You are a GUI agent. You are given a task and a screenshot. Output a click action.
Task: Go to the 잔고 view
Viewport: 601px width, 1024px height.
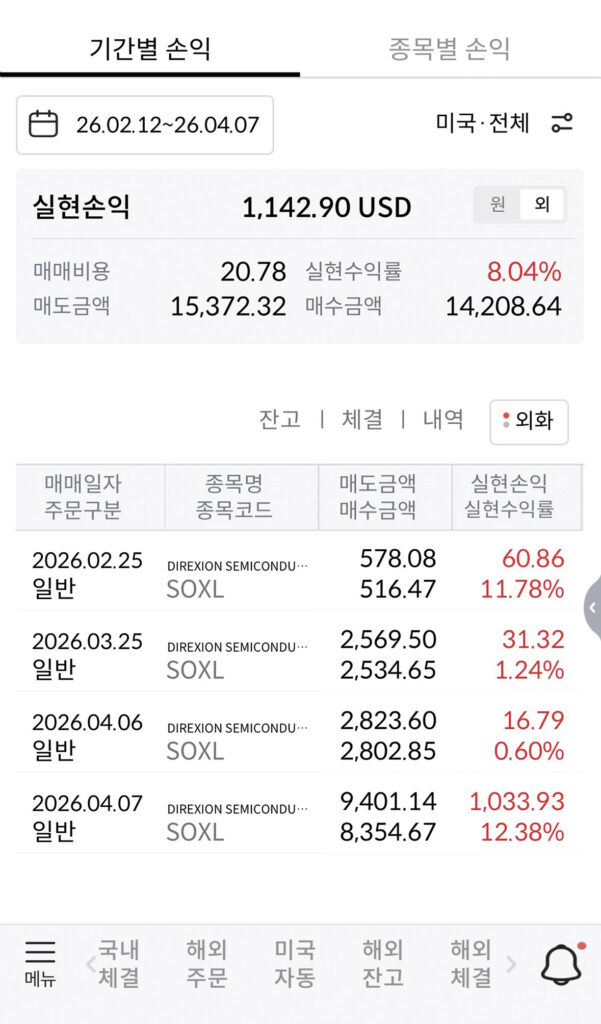[x=279, y=419]
